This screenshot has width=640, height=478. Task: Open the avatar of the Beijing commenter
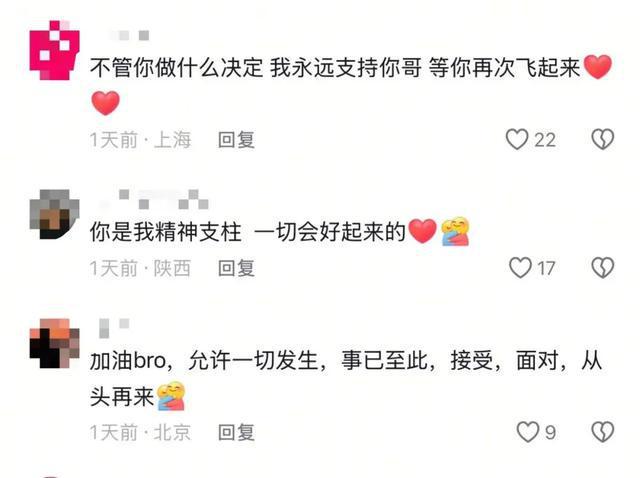coord(53,344)
